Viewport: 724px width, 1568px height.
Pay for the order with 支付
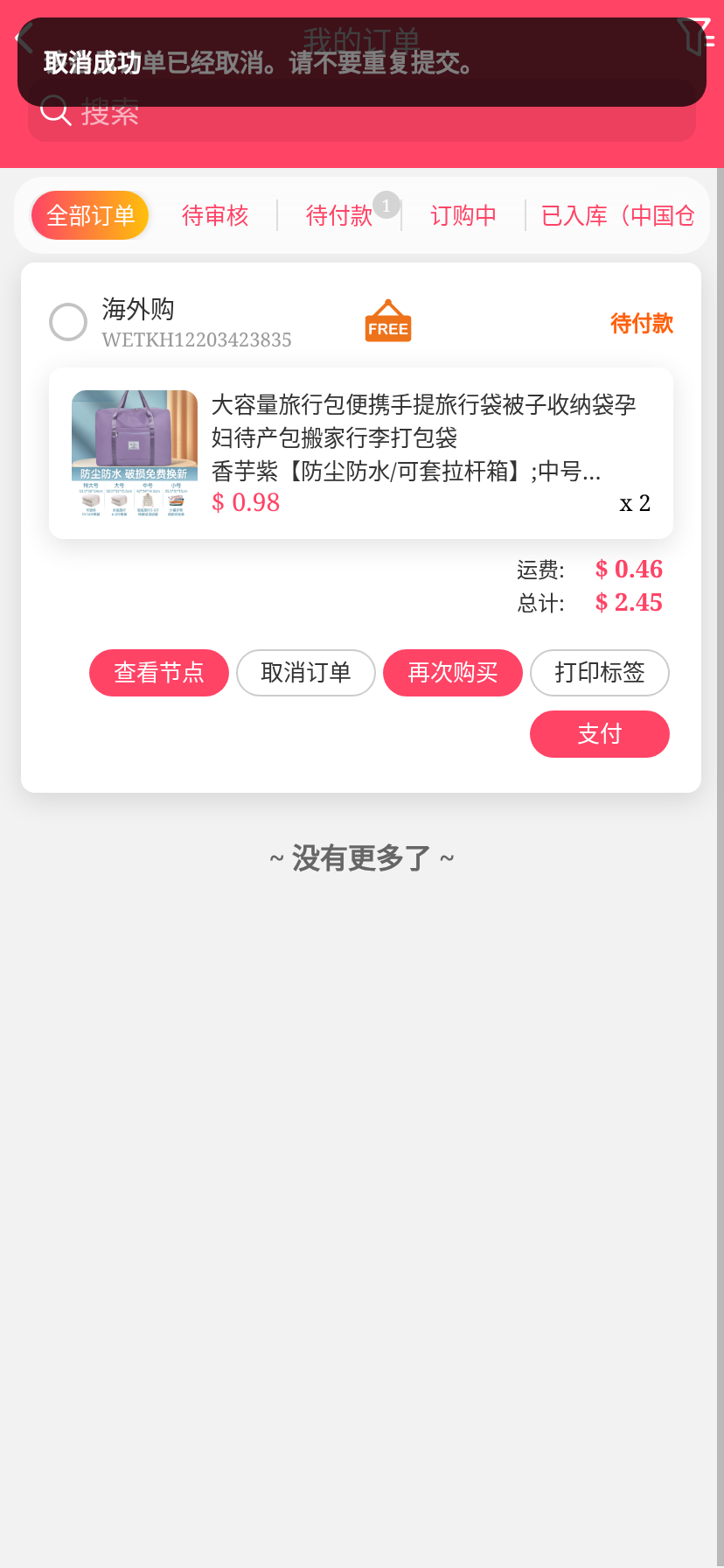pyautogui.click(x=600, y=734)
